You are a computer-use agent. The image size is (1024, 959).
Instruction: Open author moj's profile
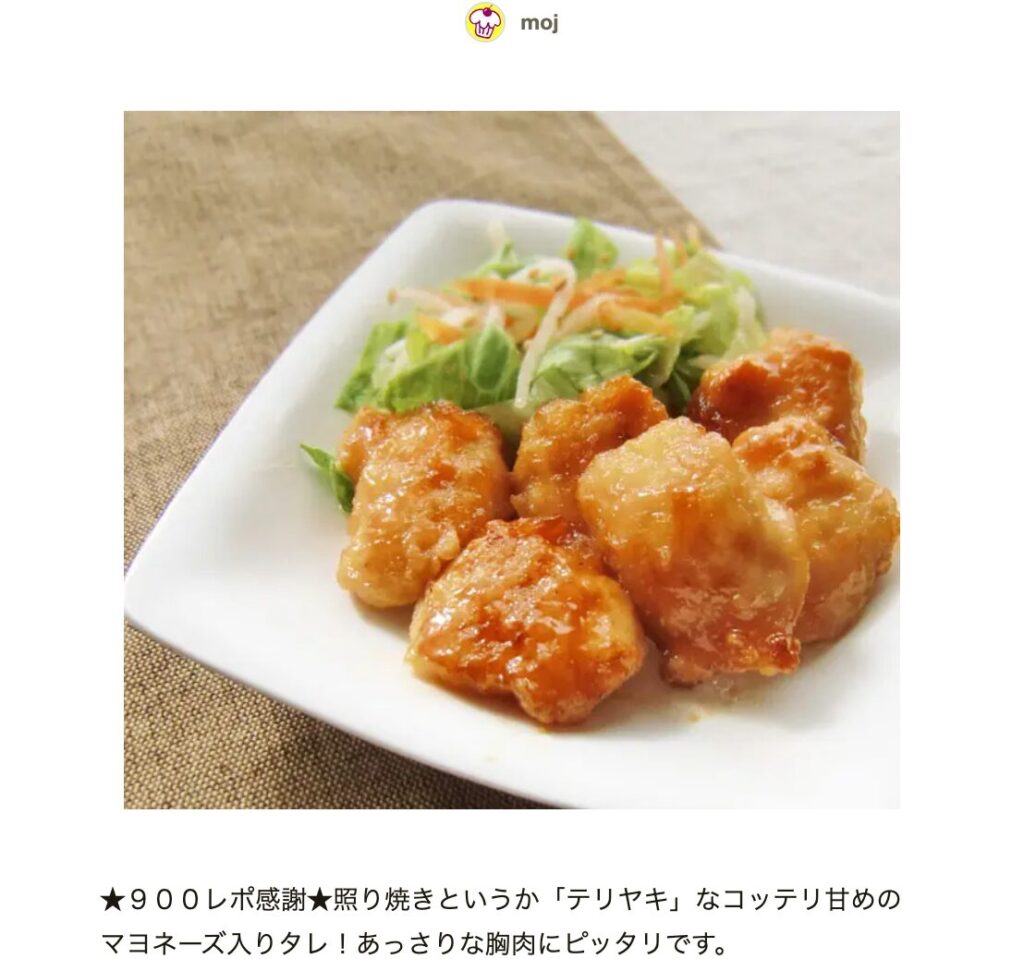537,23
